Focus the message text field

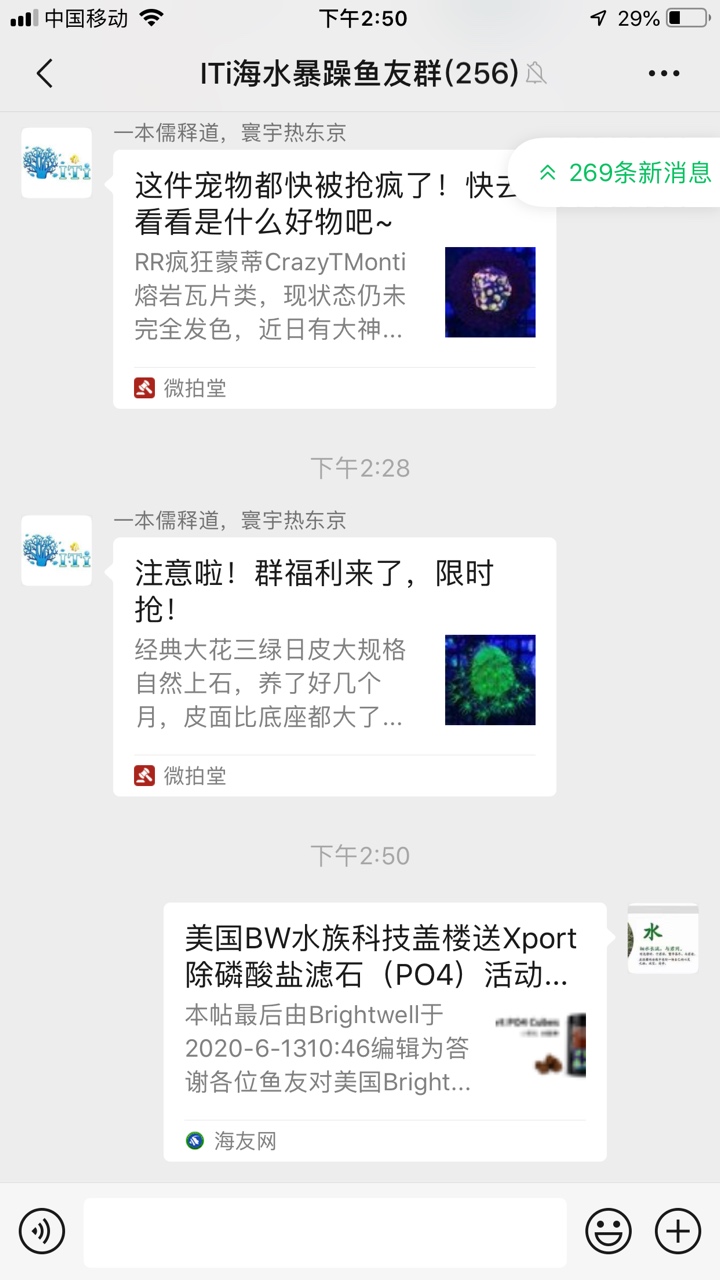click(325, 1232)
